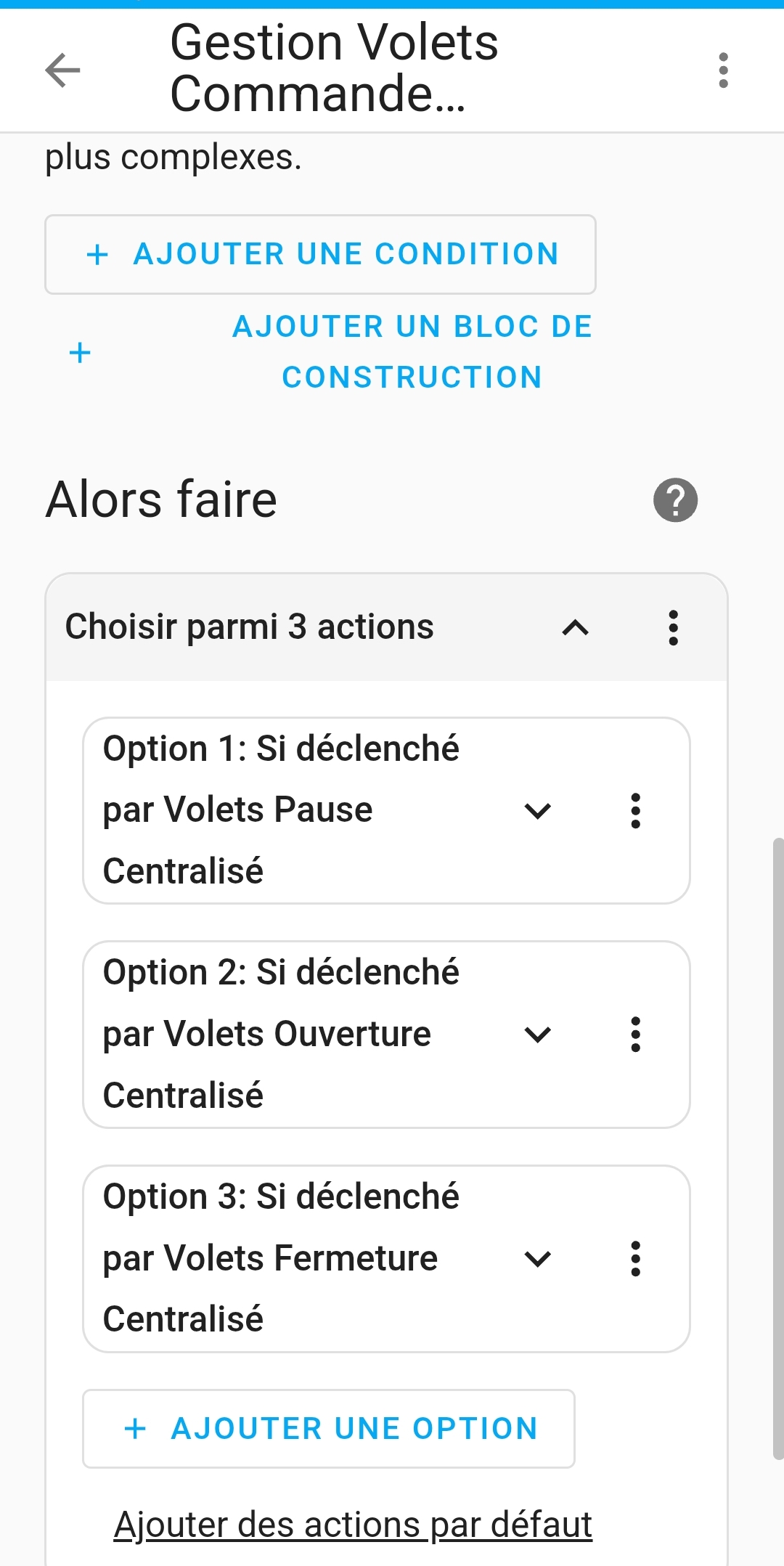Tap Ajouter une condition
Viewport: 784px width, 1566px height.
[320, 254]
